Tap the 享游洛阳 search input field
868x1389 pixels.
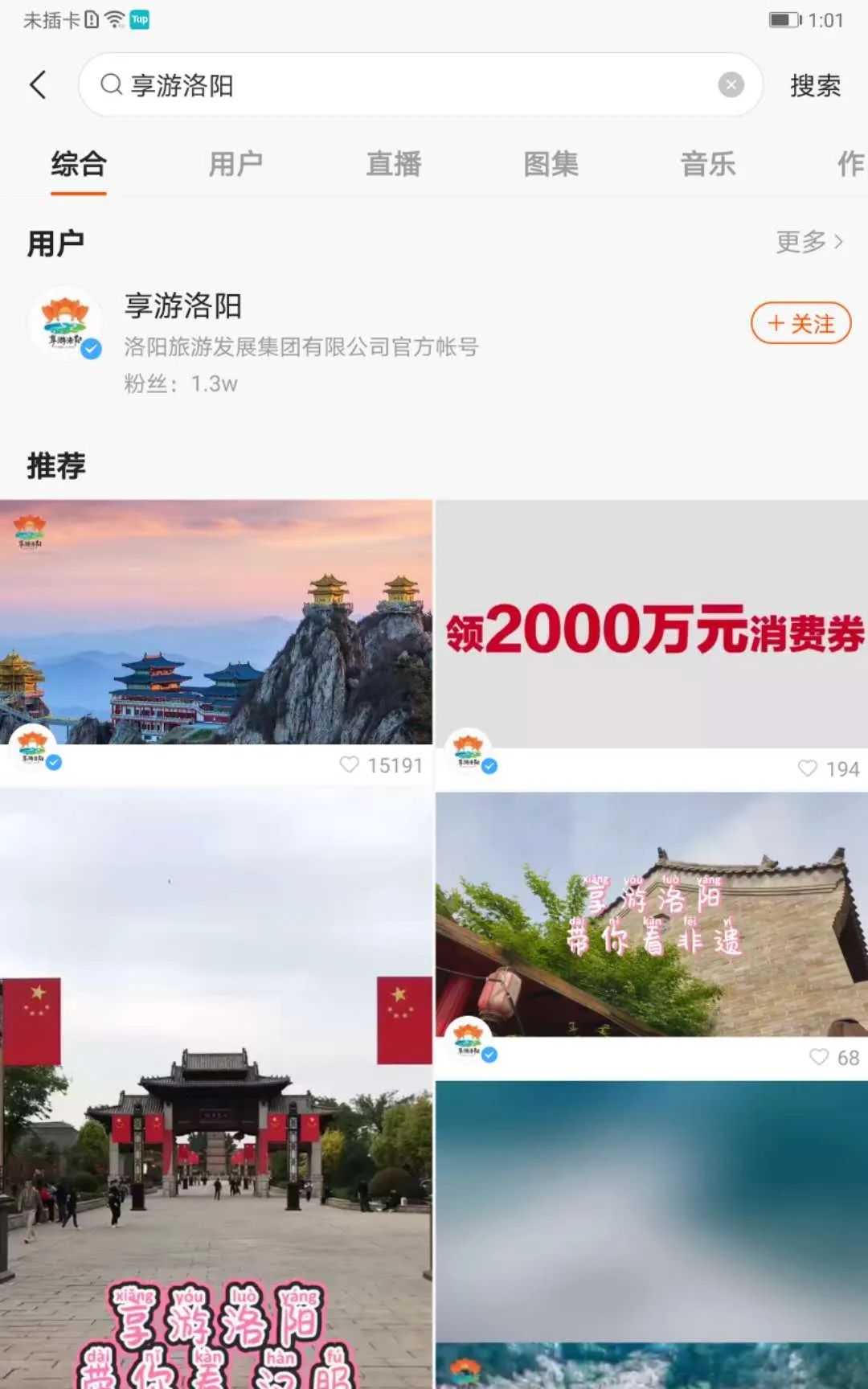pyautogui.click(x=402, y=85)
